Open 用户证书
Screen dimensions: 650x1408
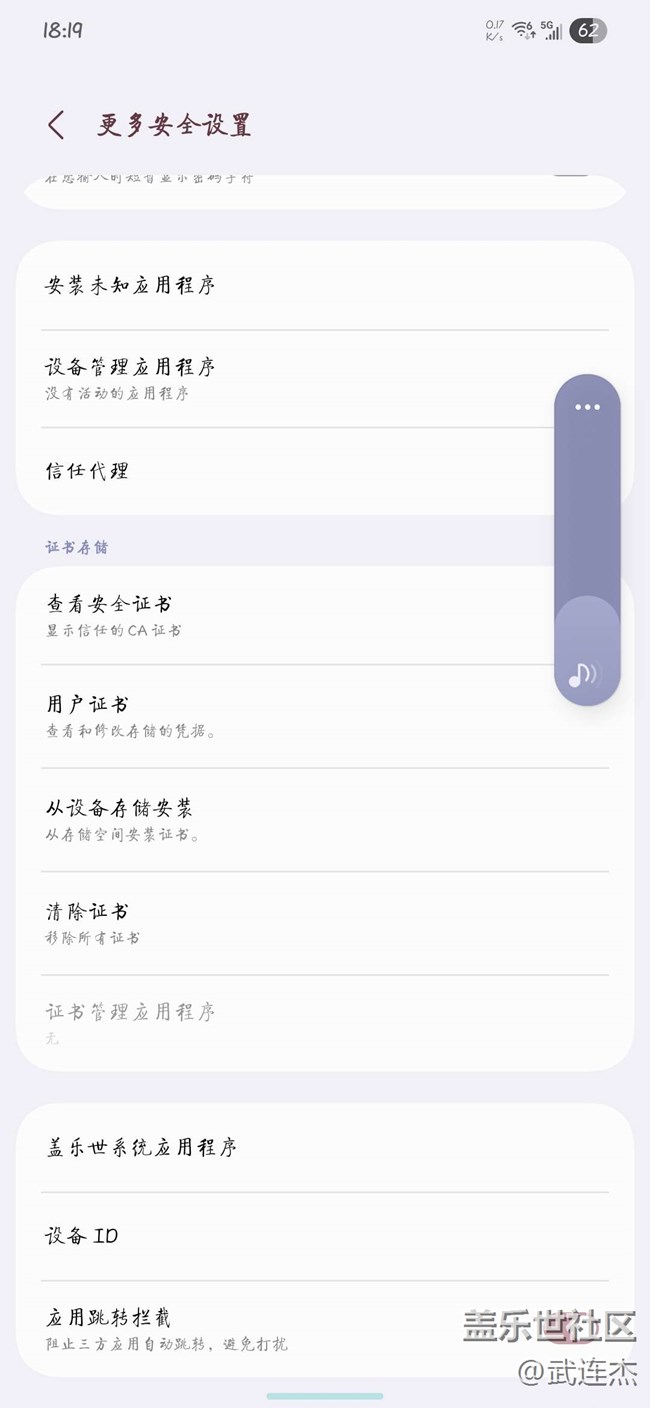point(325,716)
